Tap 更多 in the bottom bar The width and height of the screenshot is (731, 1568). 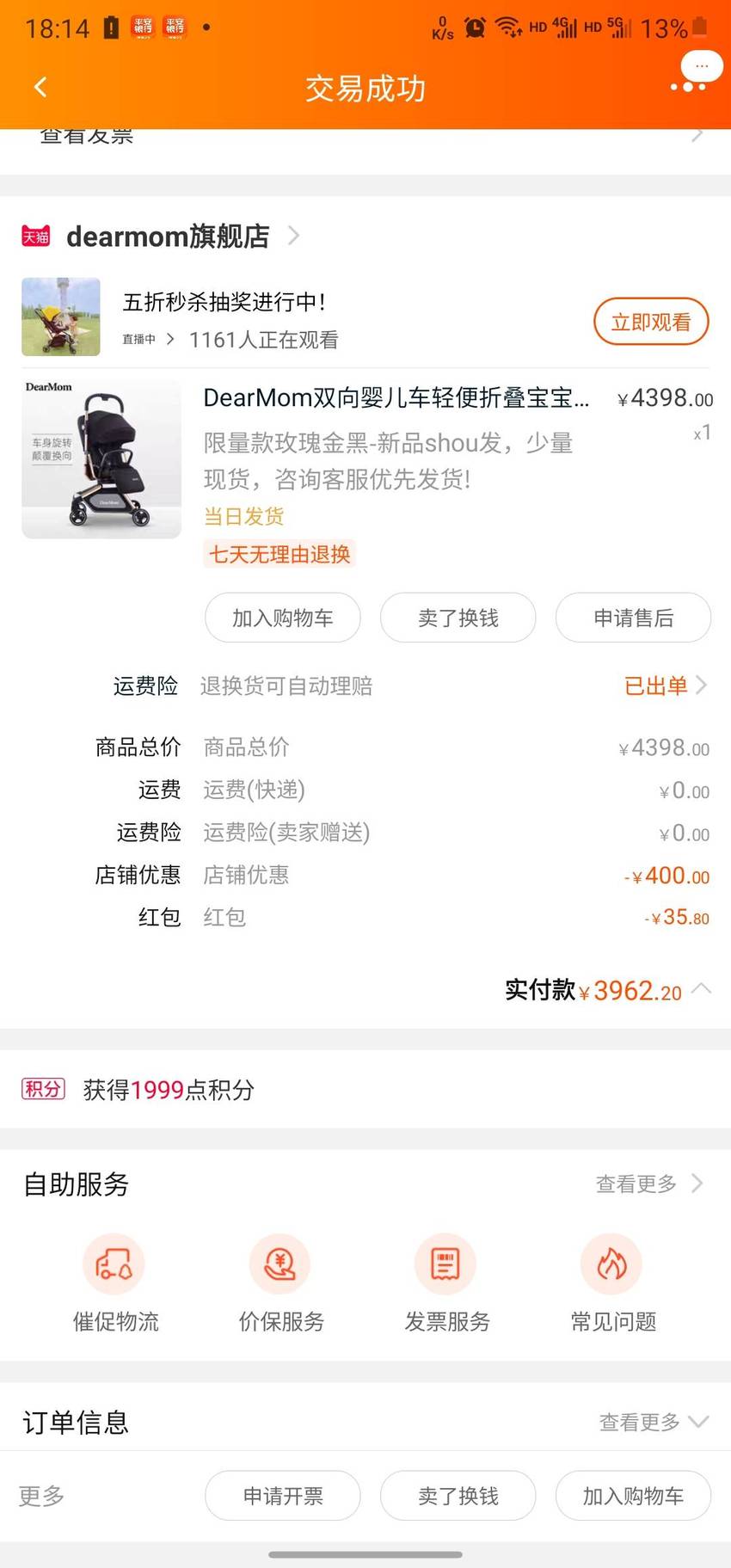[x=41, y=1496]
